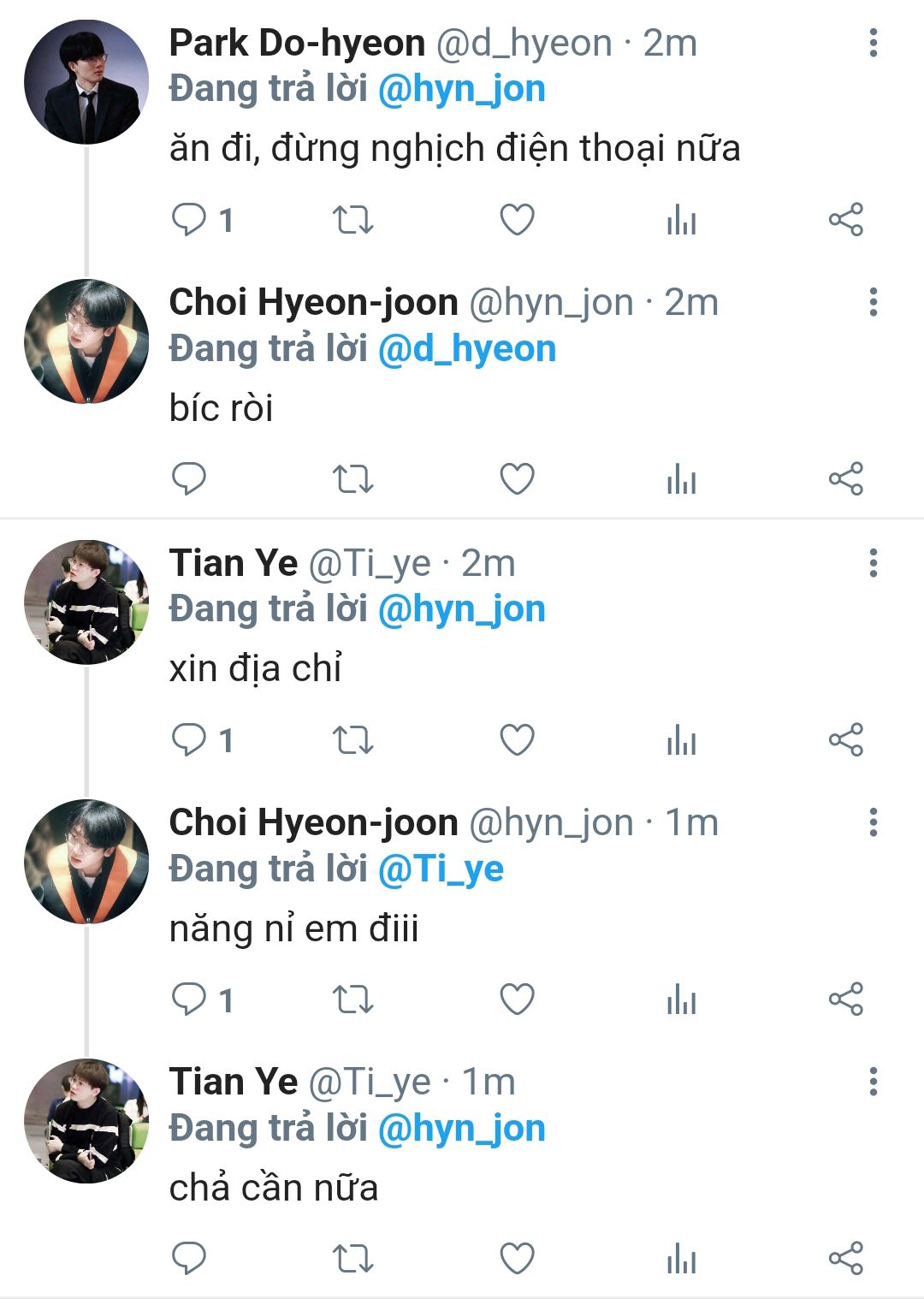Like Tian Ye's "chả cần nữa" reply

(x=517, y=1259)
